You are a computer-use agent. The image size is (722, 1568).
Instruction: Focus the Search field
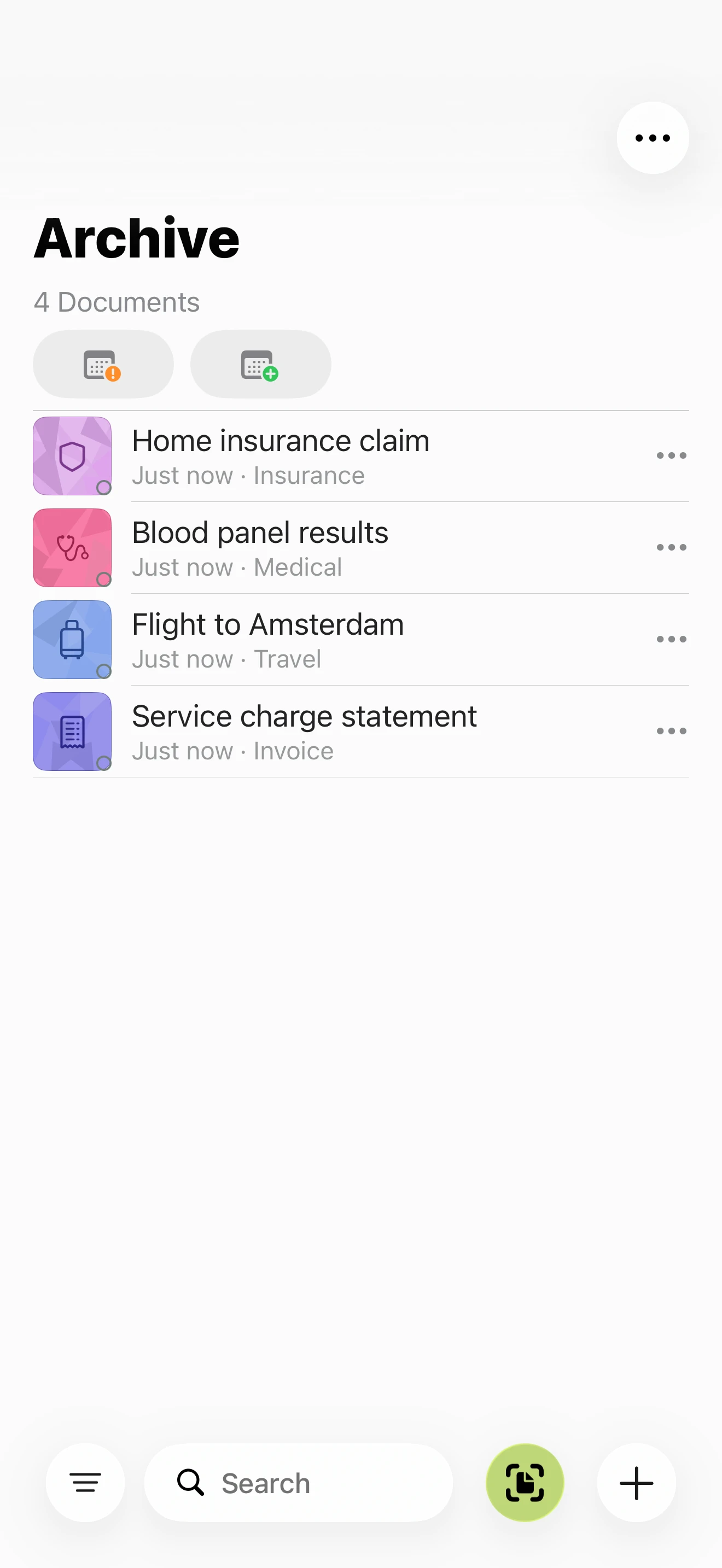298,1483
